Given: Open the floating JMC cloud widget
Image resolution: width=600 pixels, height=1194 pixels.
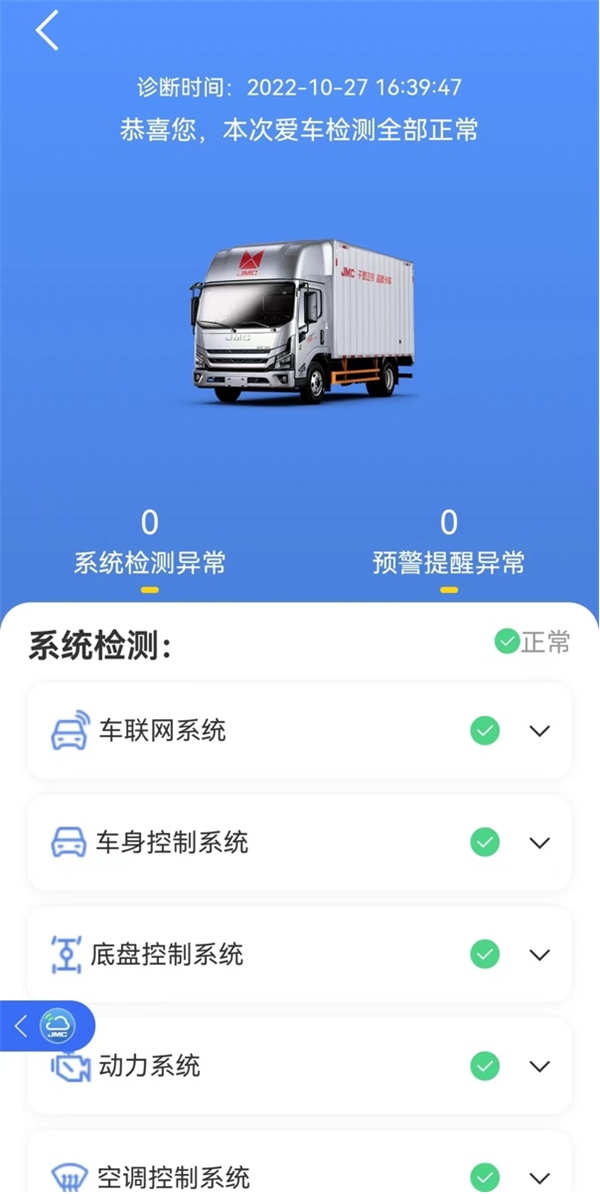Looking at the screenshot, I should click(56, 1026).
